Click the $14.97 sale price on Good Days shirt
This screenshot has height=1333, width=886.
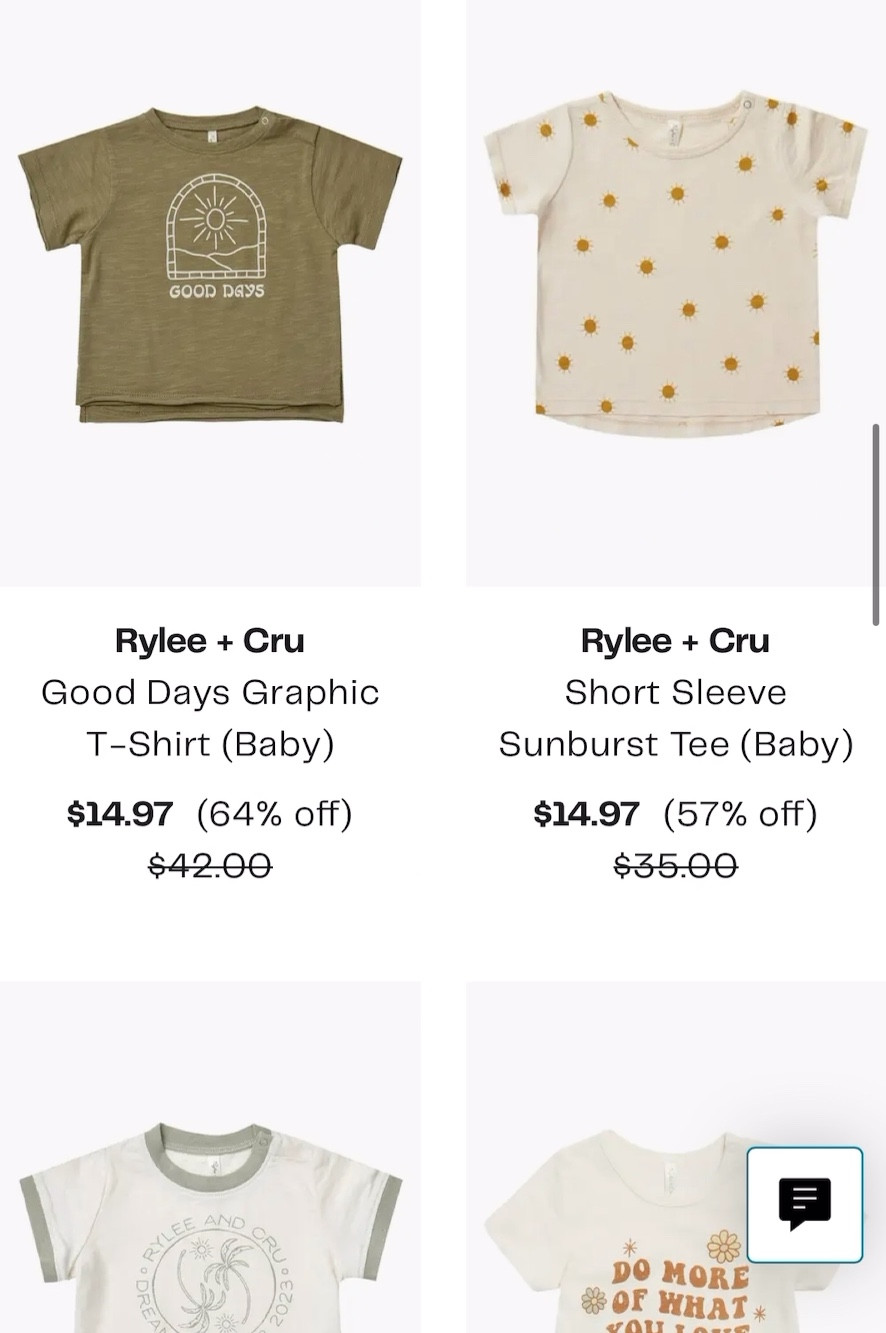tap(120, 814)
